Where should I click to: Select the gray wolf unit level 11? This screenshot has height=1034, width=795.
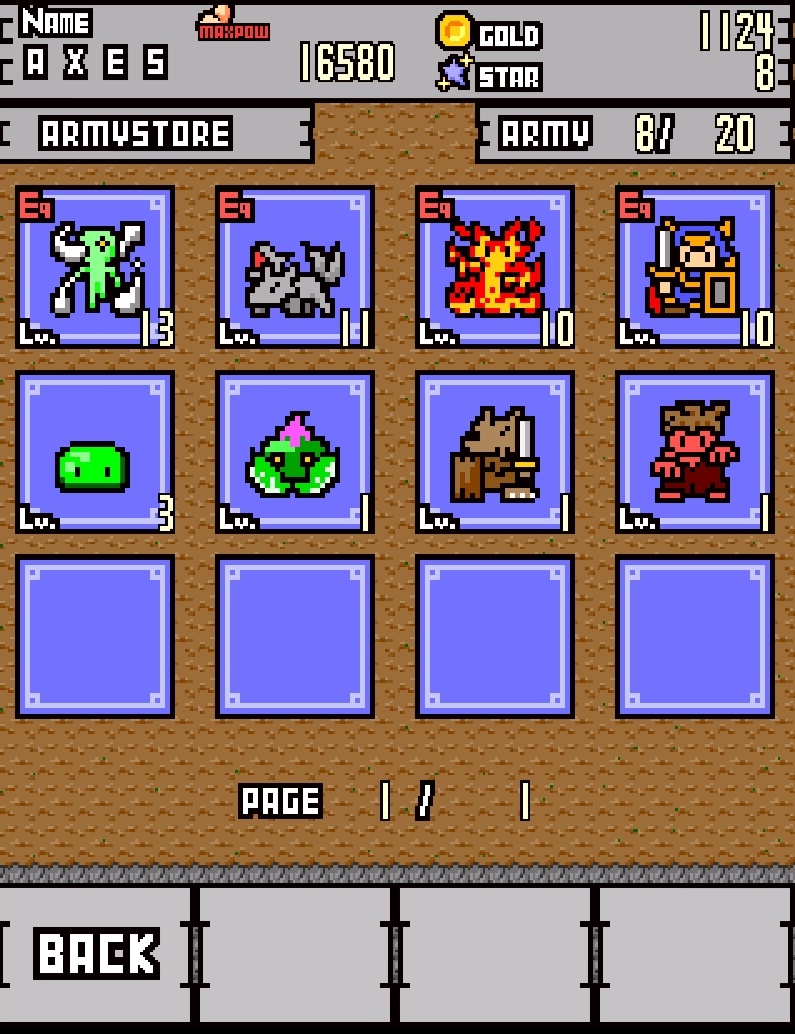(x=295, y=267)
